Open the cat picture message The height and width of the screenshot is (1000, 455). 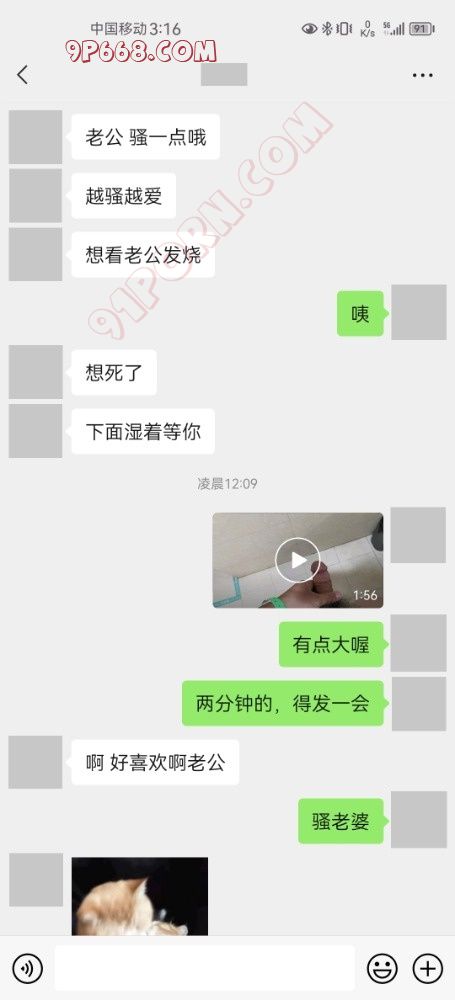140,896
